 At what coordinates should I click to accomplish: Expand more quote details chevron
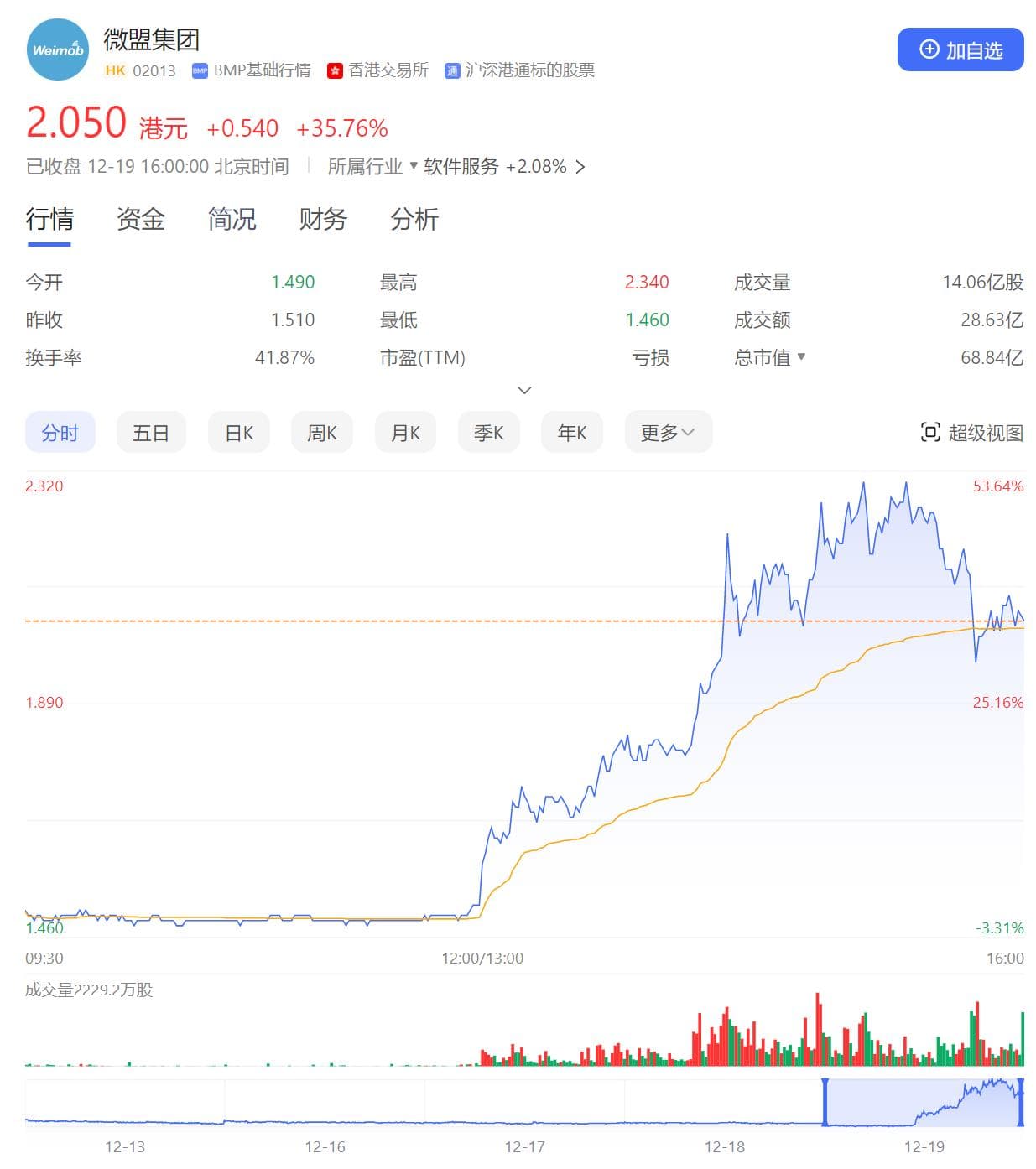[x=525, y=390]
